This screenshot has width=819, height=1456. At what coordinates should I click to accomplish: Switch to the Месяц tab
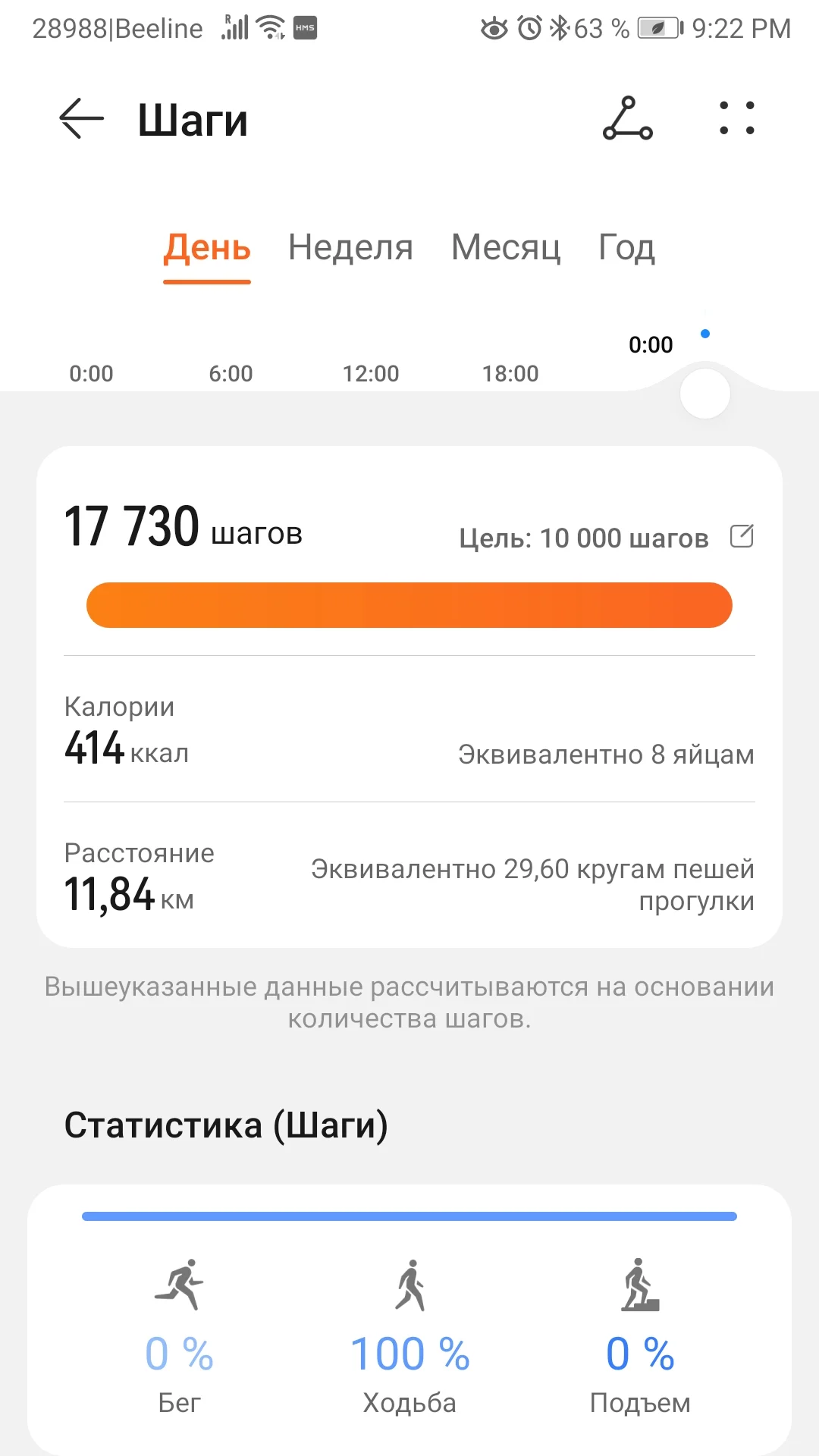point(506,248)
